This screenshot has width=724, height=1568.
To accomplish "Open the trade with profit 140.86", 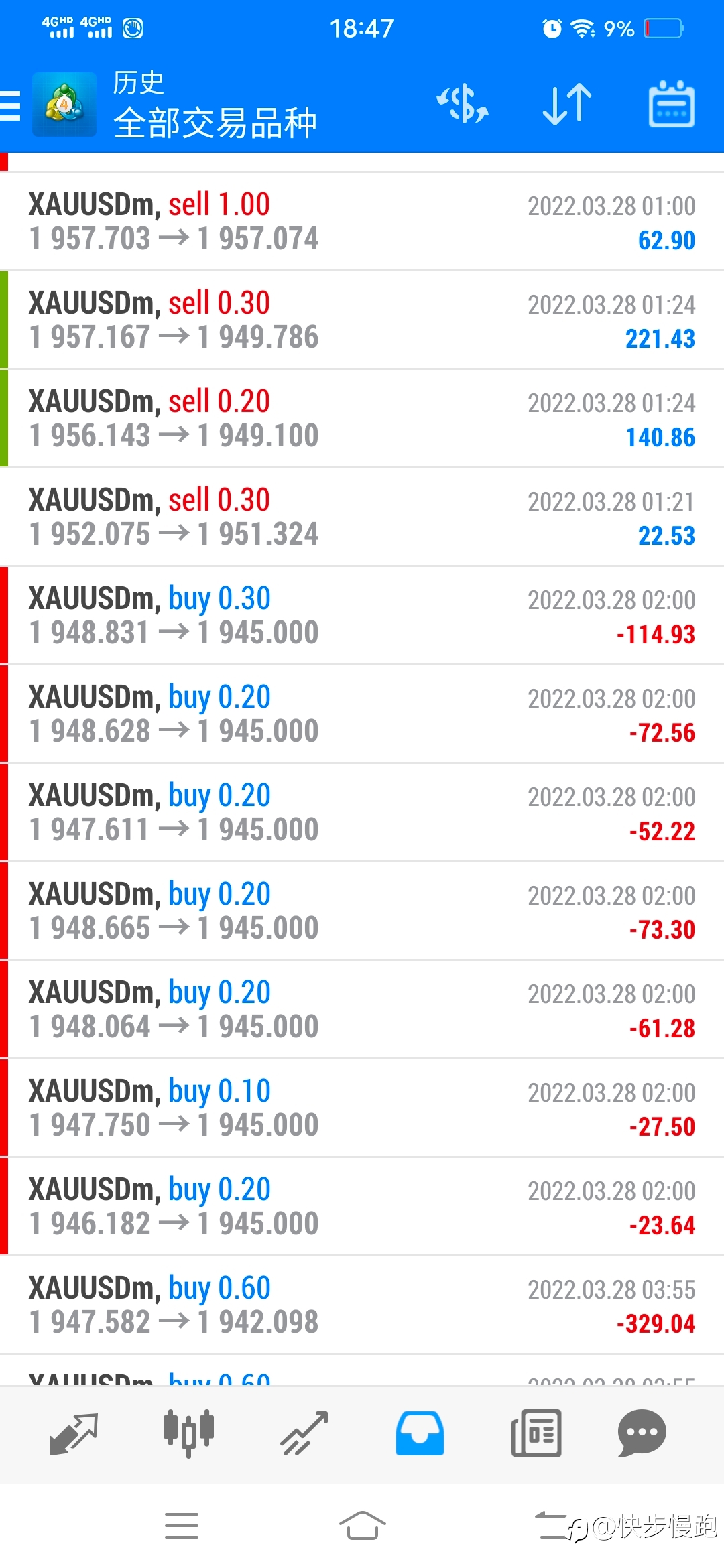I will point(362,418).
